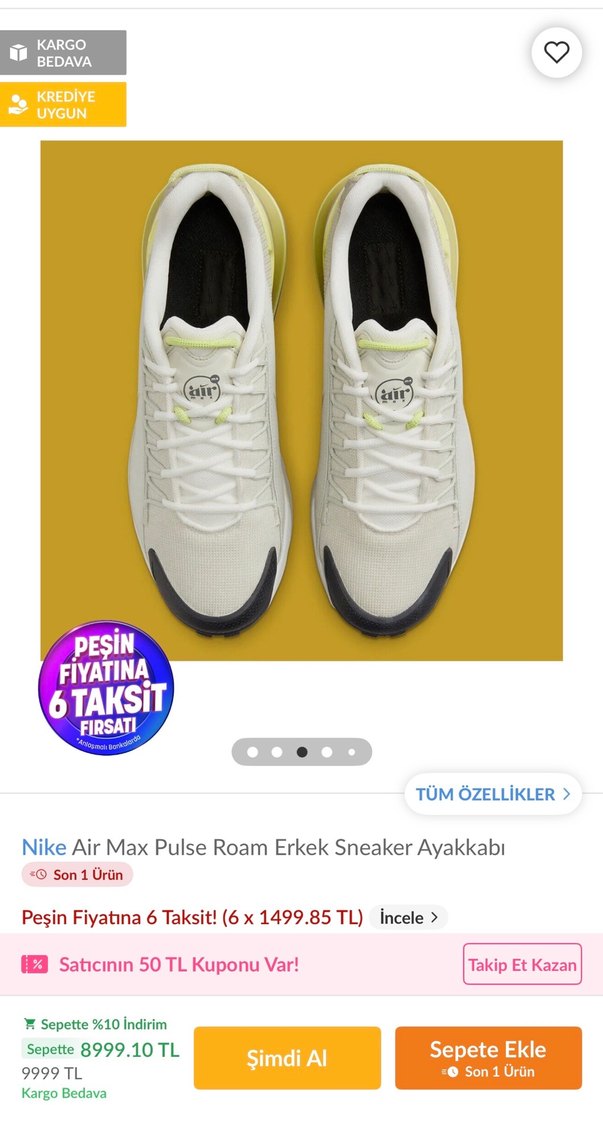Tap İncele for installment details

pyautogui.click(x=408, y=917)
